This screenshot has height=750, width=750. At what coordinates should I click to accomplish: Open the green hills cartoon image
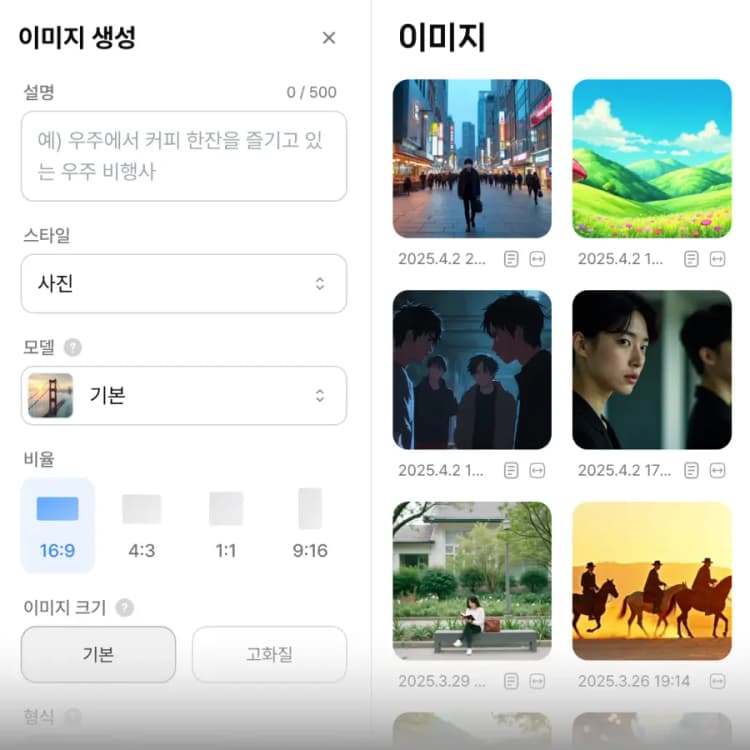click(651, 159)
